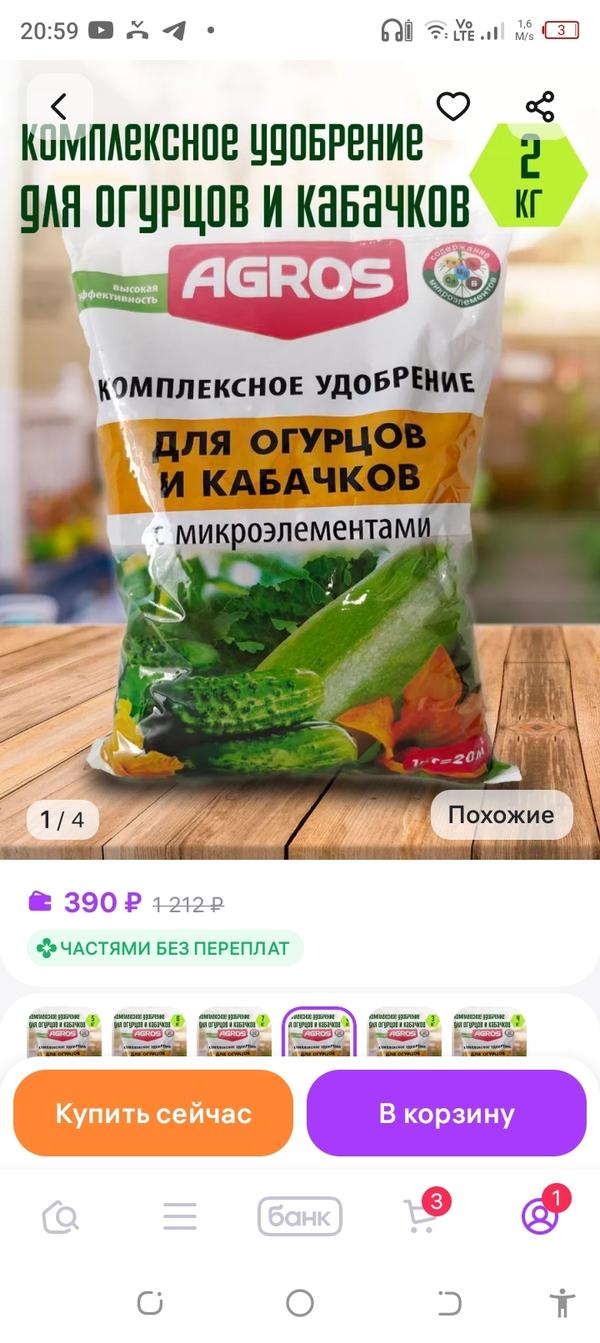Buy now with Купить сейчас
Screen dimensions: 600x1343
[x=153, y=1113]
